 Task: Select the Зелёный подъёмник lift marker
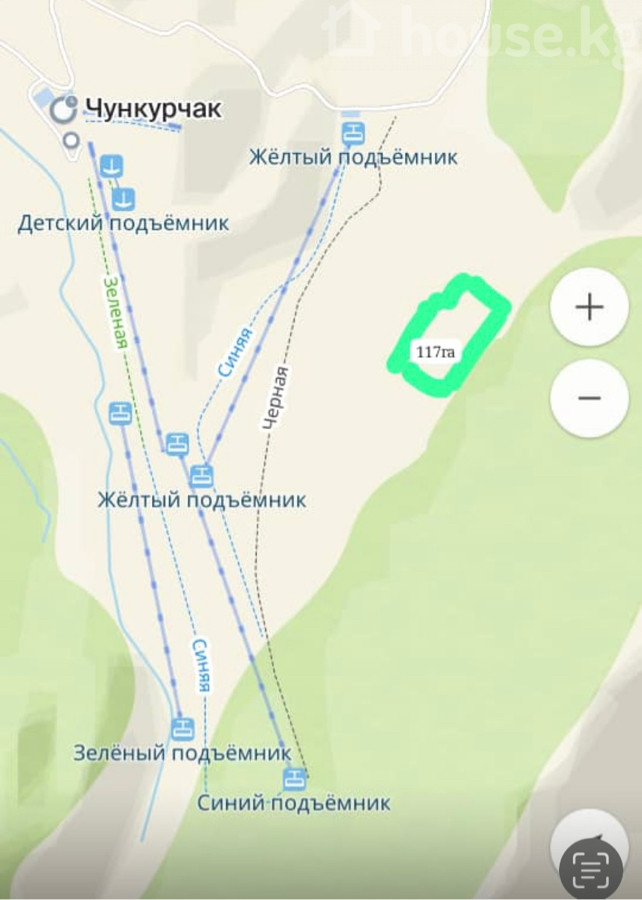click(x=181, y=728)
